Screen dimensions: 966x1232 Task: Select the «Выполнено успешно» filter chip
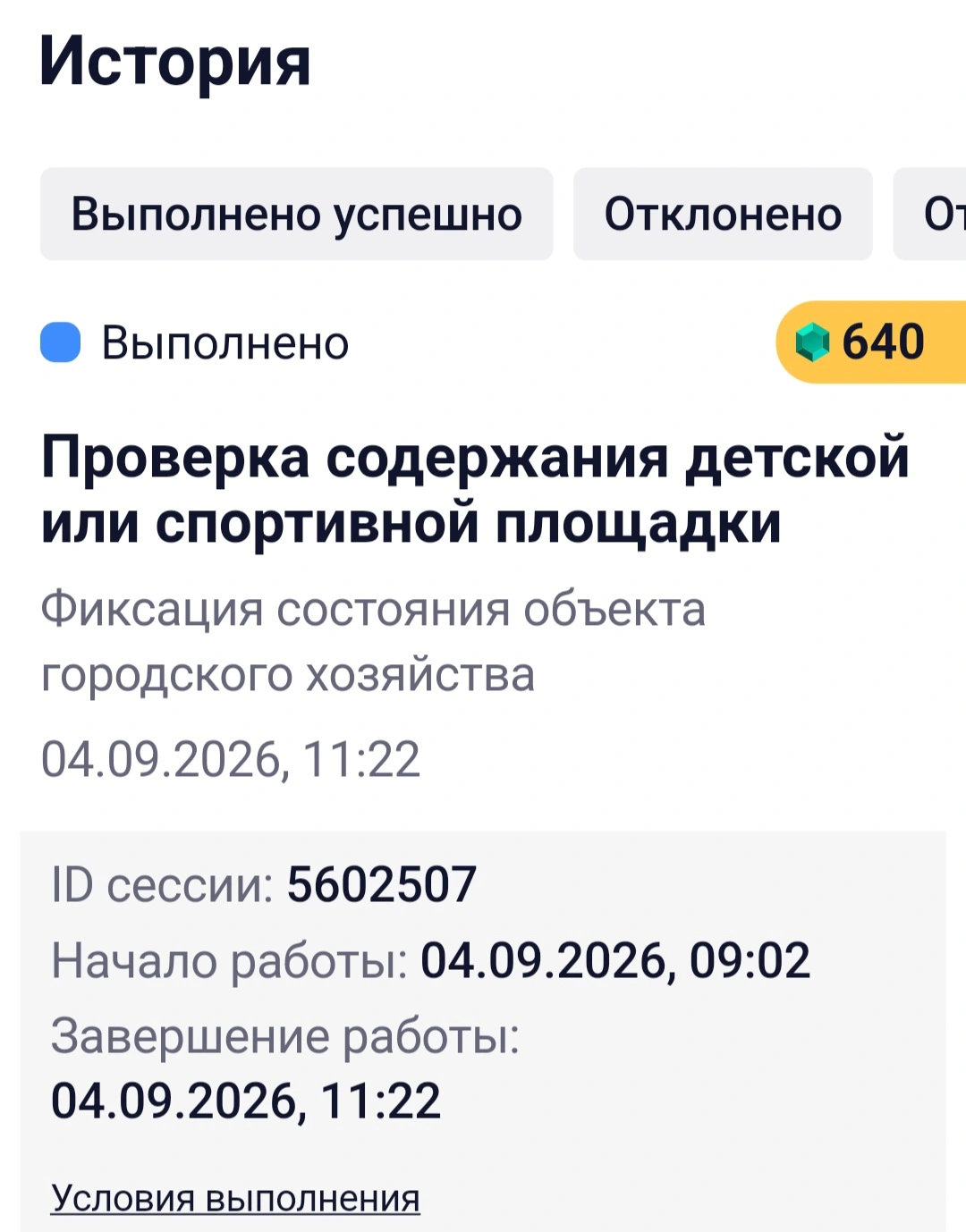point(296,214)
